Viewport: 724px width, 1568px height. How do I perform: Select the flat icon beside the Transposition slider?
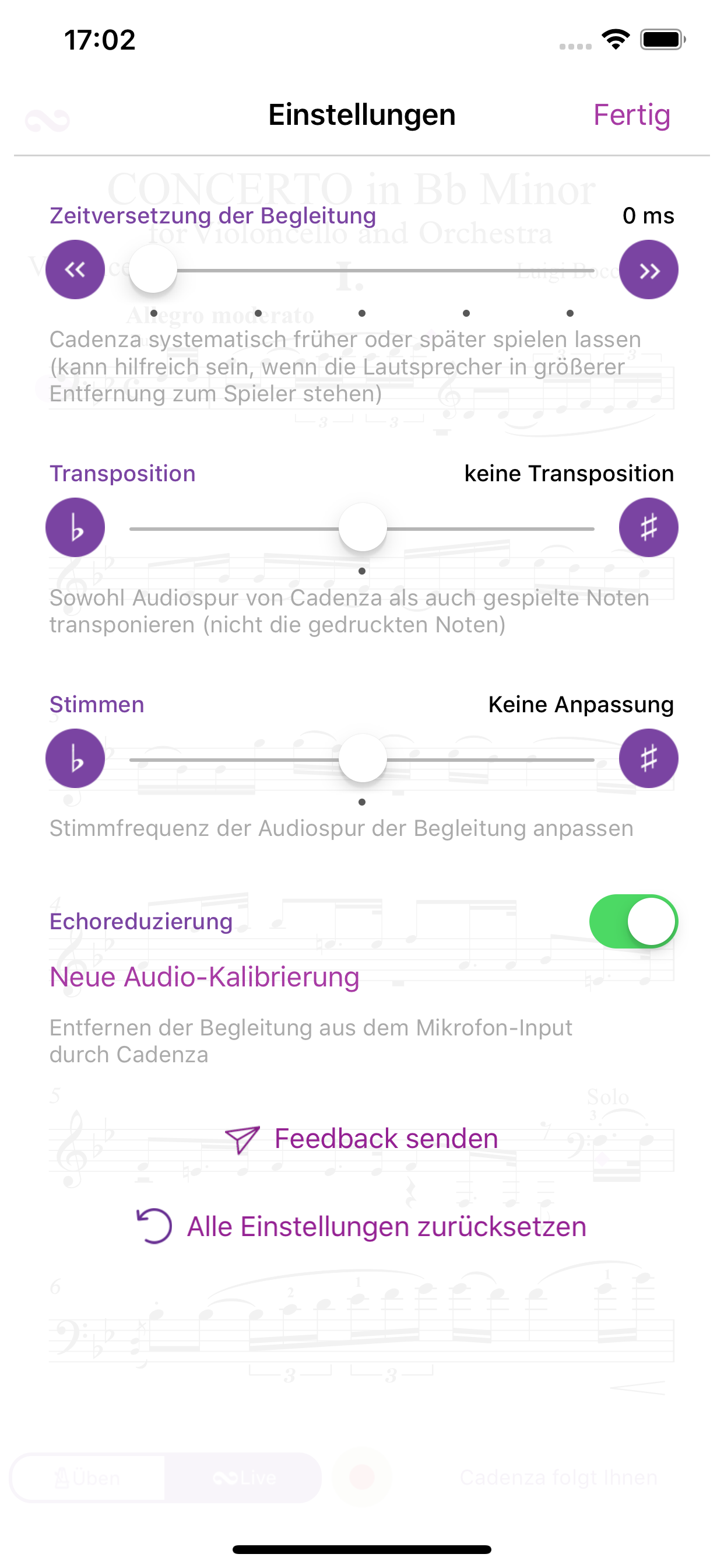point(75,527)
